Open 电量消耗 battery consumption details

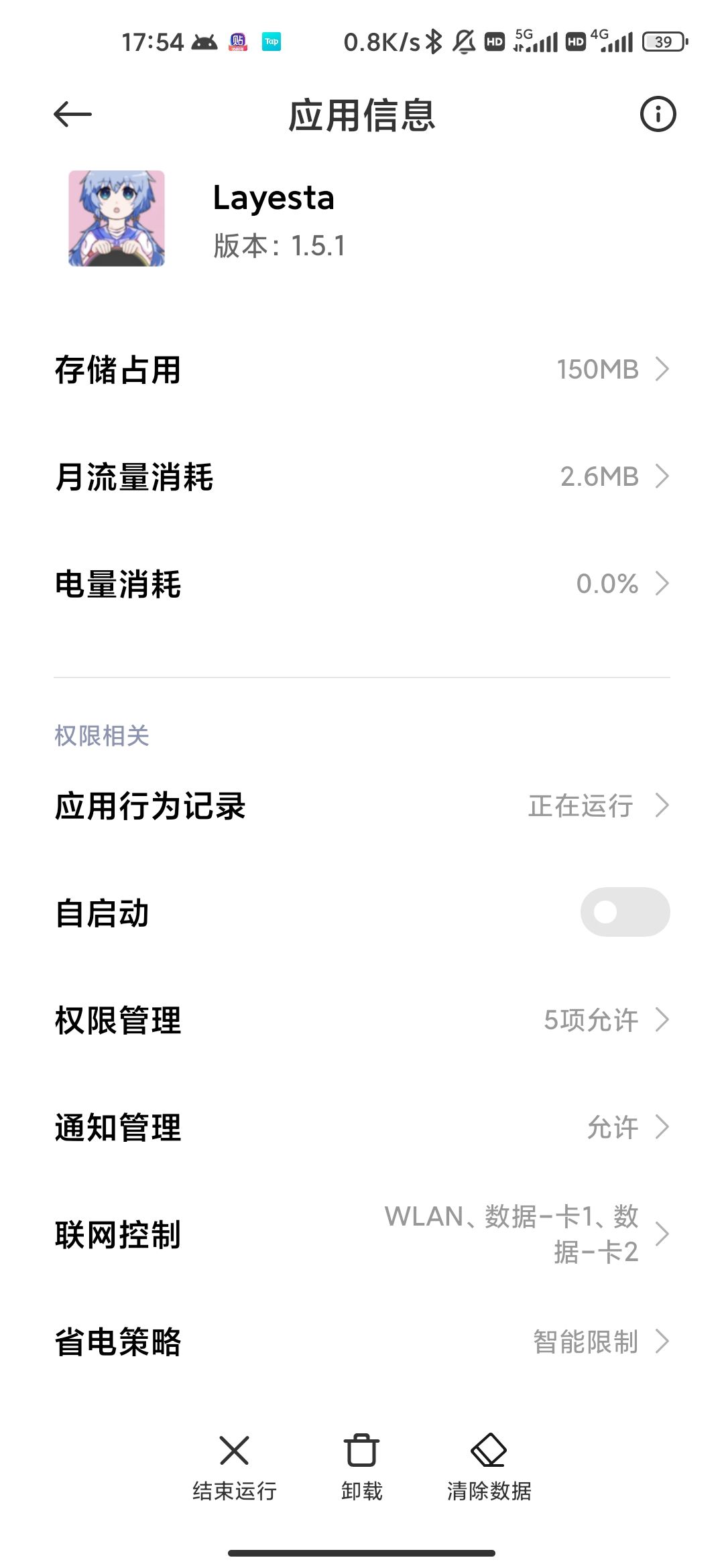[x=362, y=584]
